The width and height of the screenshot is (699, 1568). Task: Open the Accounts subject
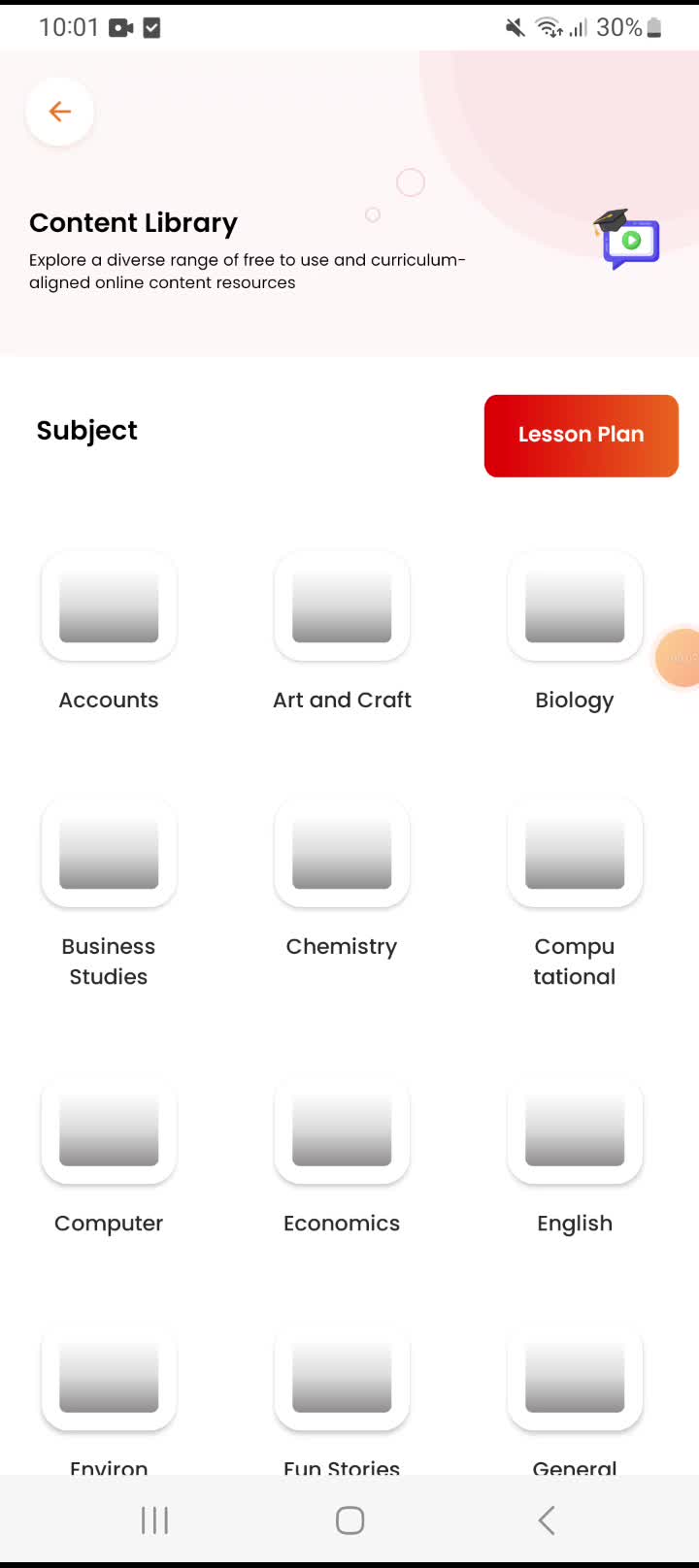click(x=109, y=607)
